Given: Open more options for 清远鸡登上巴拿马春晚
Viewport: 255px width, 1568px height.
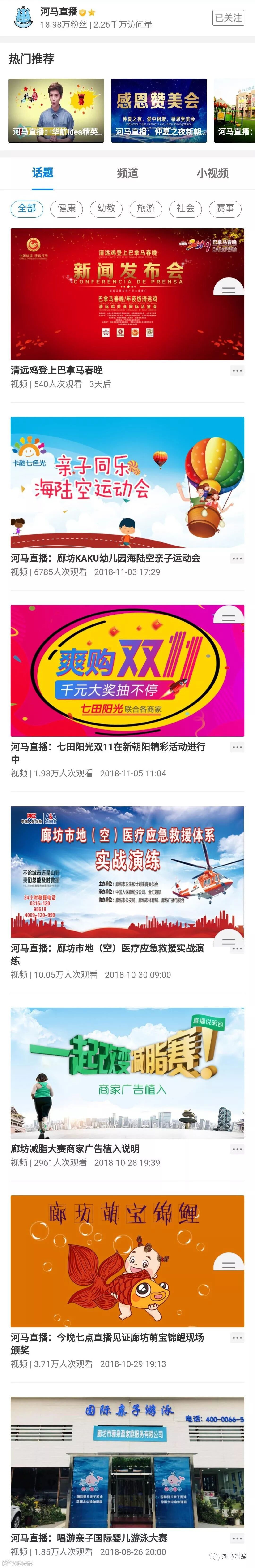Looking at the screenshot, I should (x=237, y=371).
